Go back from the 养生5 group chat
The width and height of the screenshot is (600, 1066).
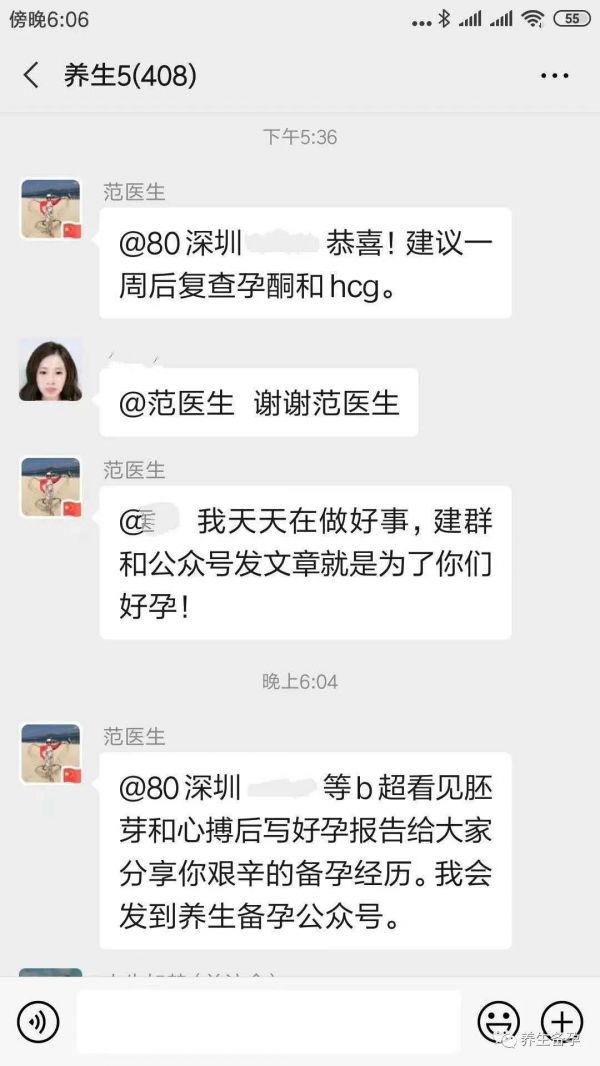31,75
